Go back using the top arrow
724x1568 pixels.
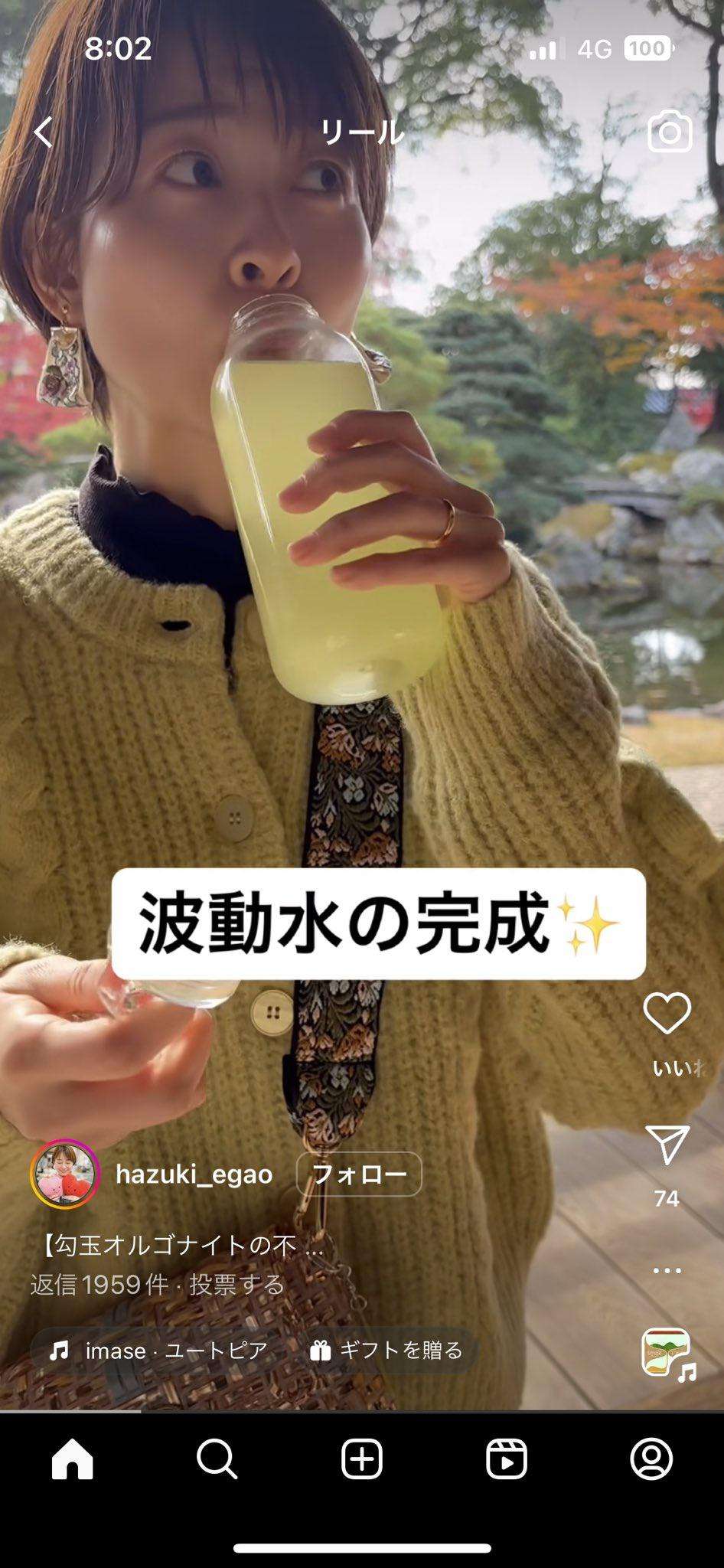click(x=44, y=132)
